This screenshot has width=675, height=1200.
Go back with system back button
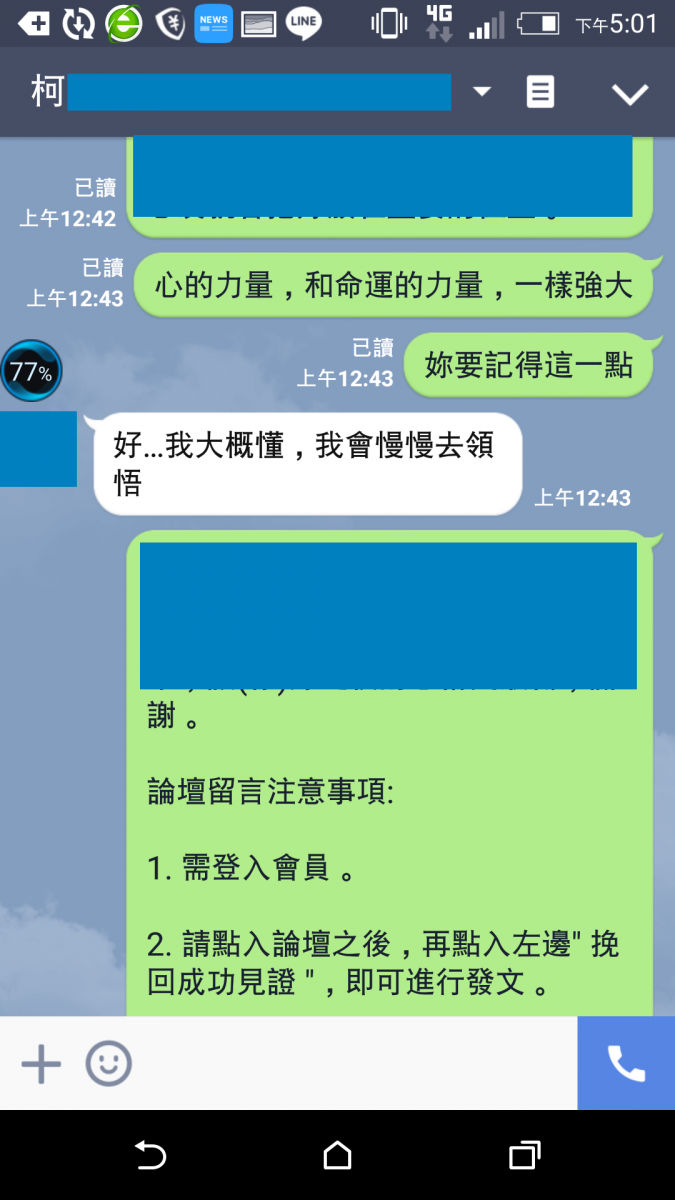point(150,1156)
